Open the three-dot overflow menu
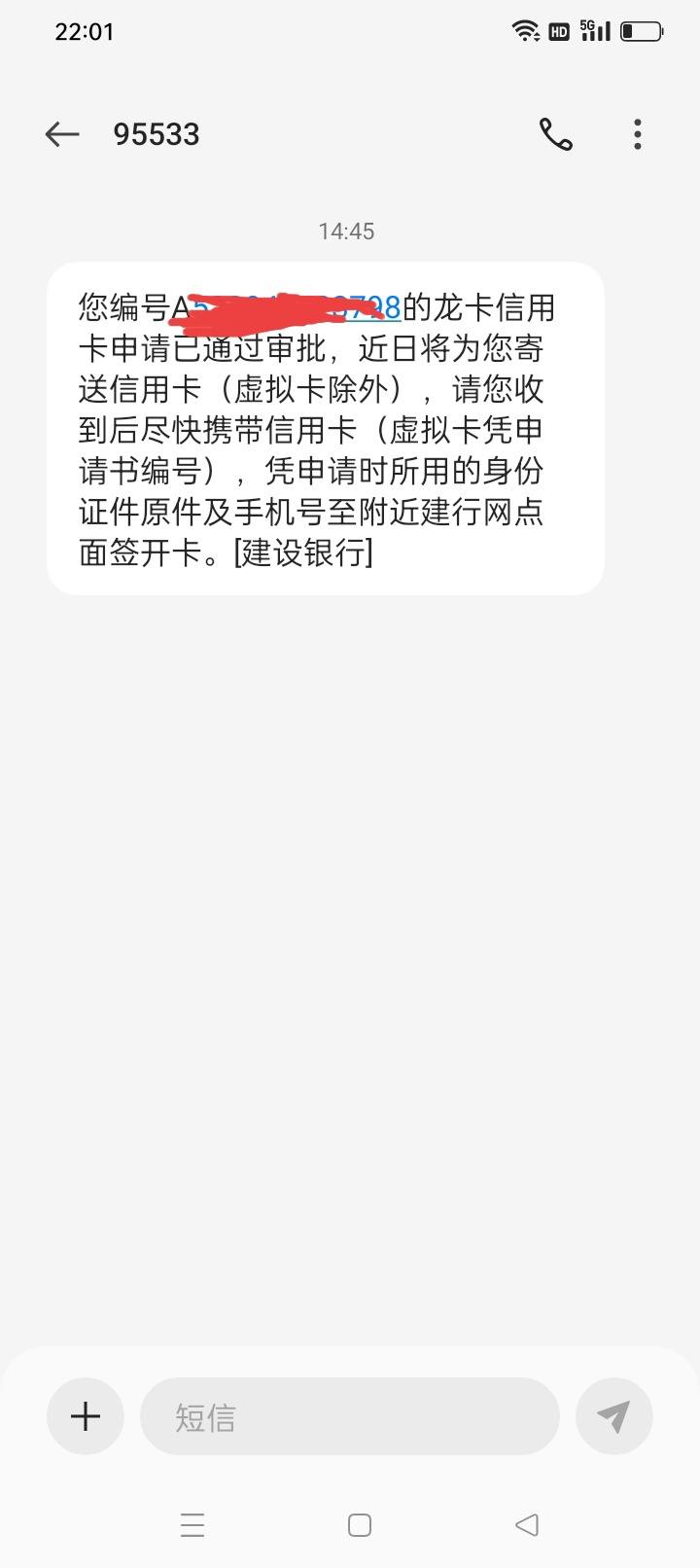This screenshot has width=700, height=1568. click(638, 134)
